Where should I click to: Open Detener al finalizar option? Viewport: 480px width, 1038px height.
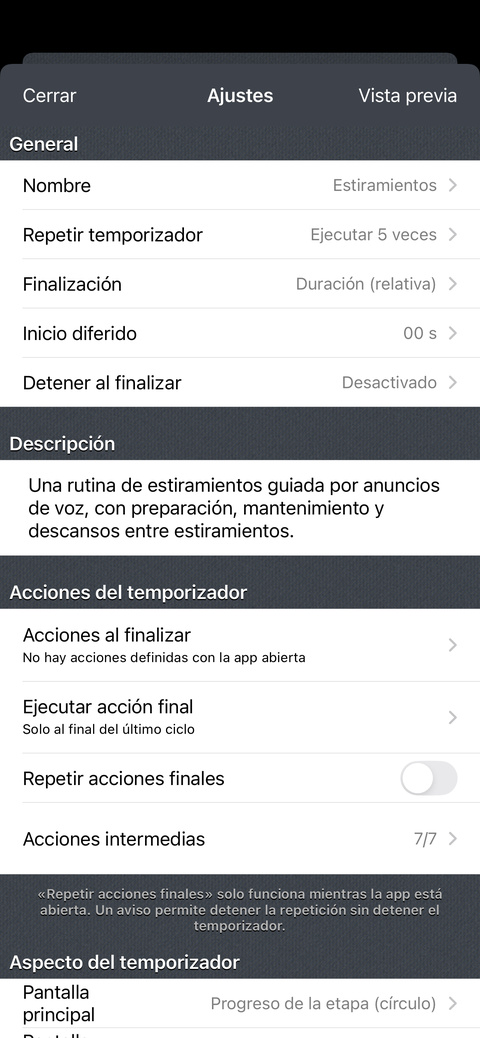tap(240, 383)
